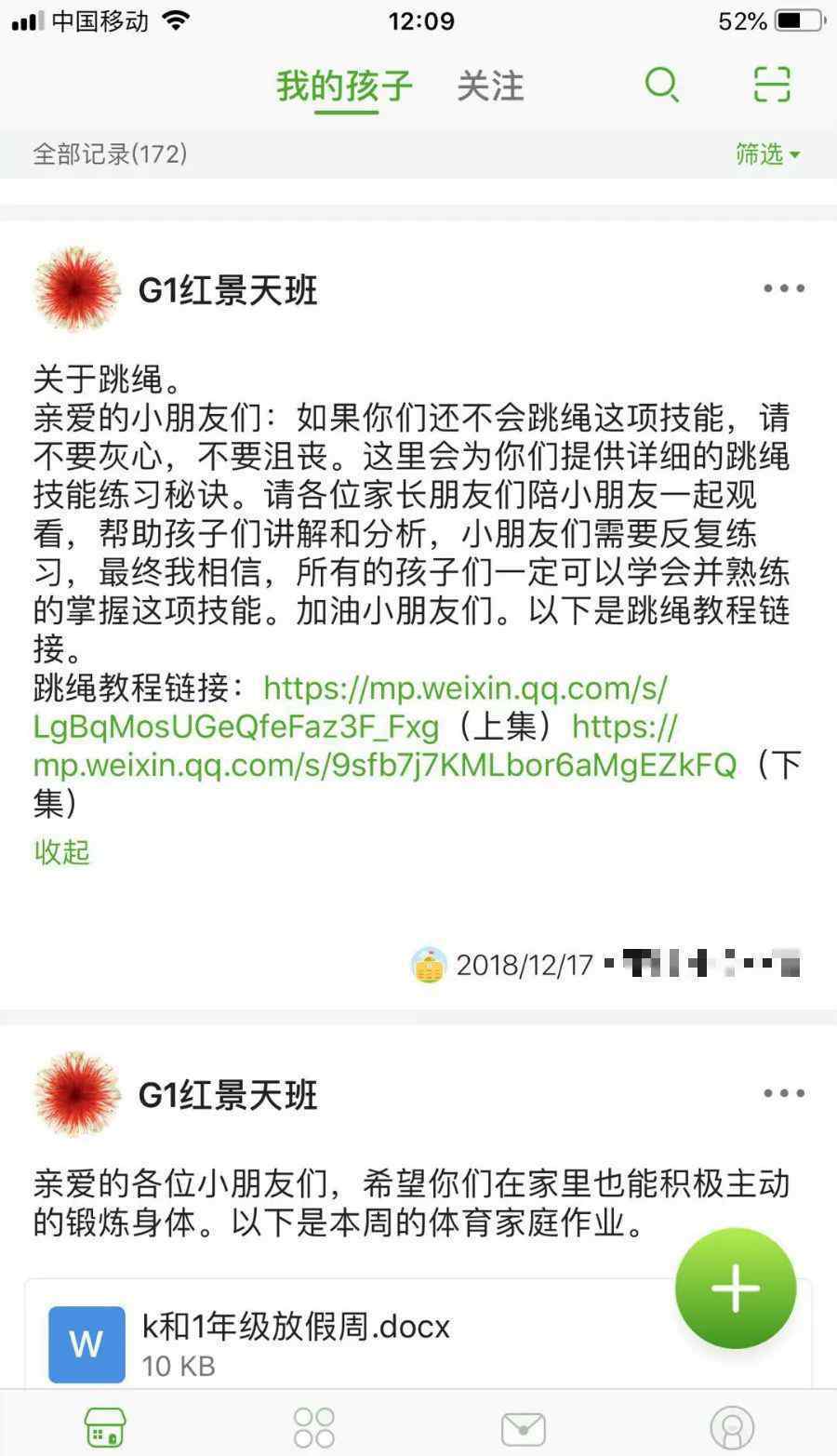The width and height of the screenshot is (837, 1456).
Task: Open the home tab in bottom bar
Action: tap(105, 1427)
